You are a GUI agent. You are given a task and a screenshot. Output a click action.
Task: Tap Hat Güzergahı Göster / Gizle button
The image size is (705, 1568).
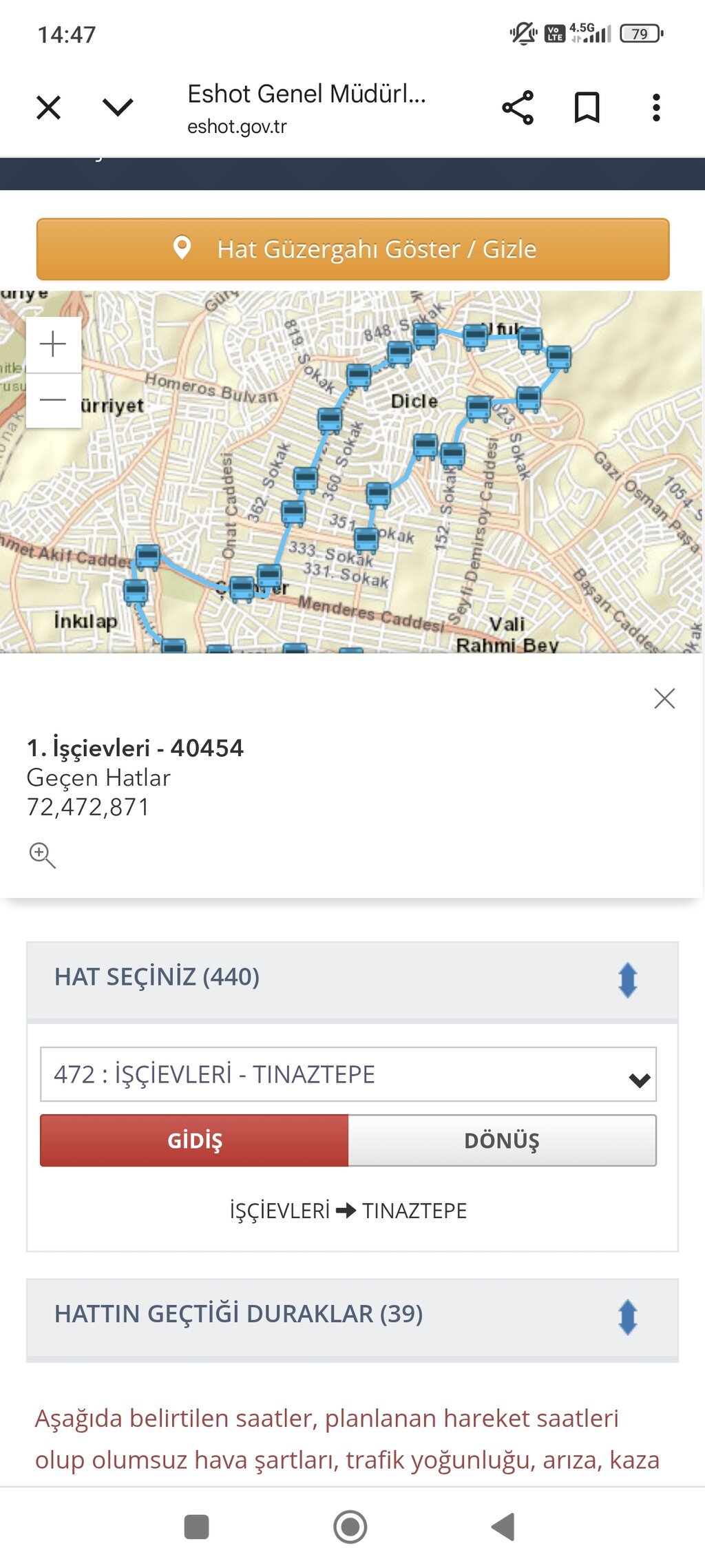[x=352, y=249]
